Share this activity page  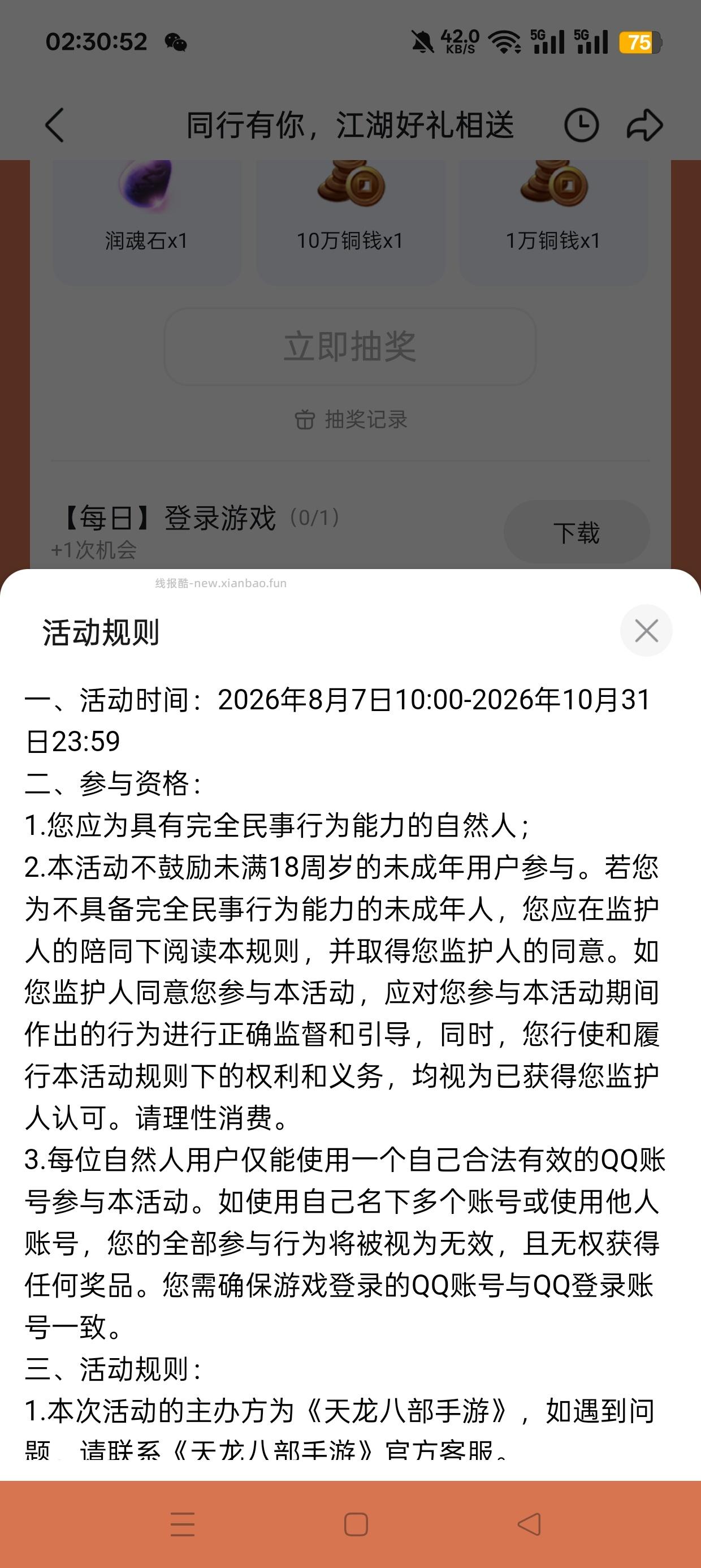644,125
